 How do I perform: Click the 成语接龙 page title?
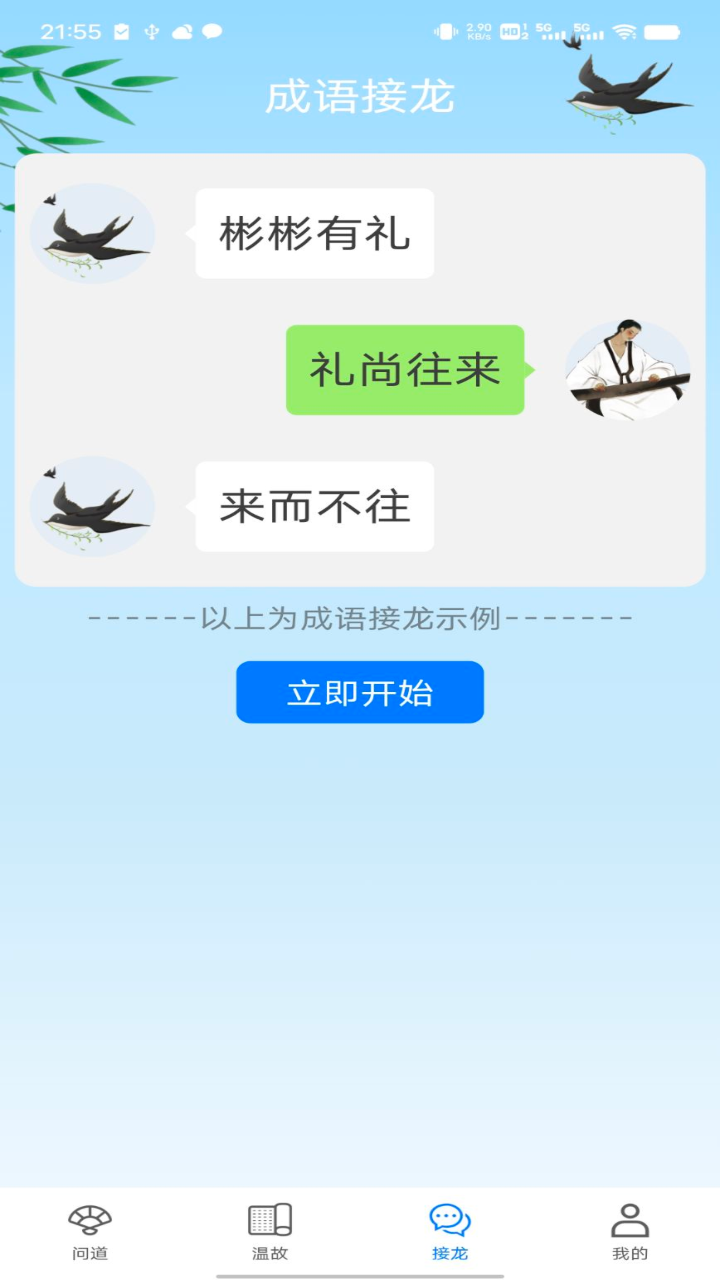pos(359,97)
